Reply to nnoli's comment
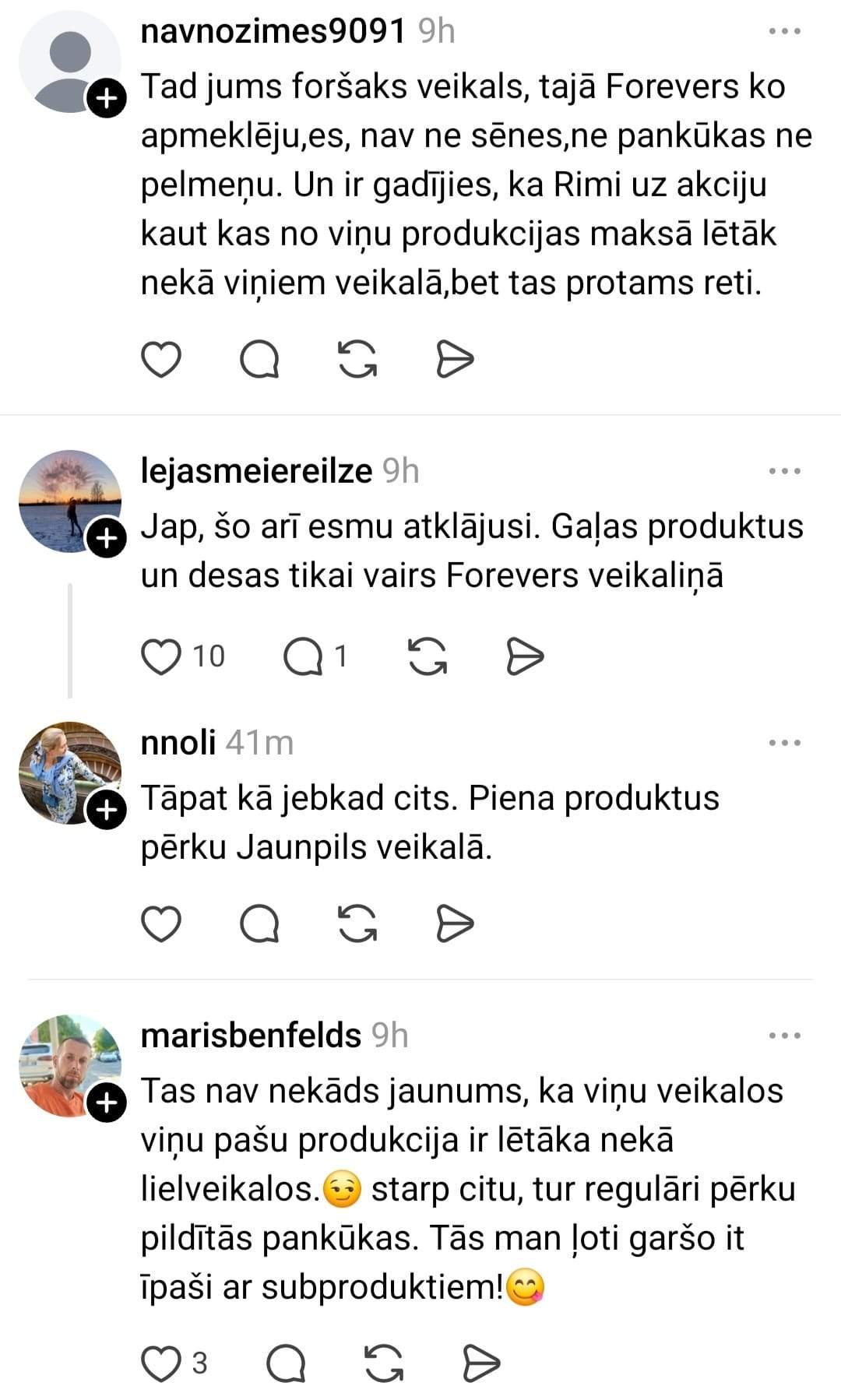841x1400 pixels. (259, 924)
